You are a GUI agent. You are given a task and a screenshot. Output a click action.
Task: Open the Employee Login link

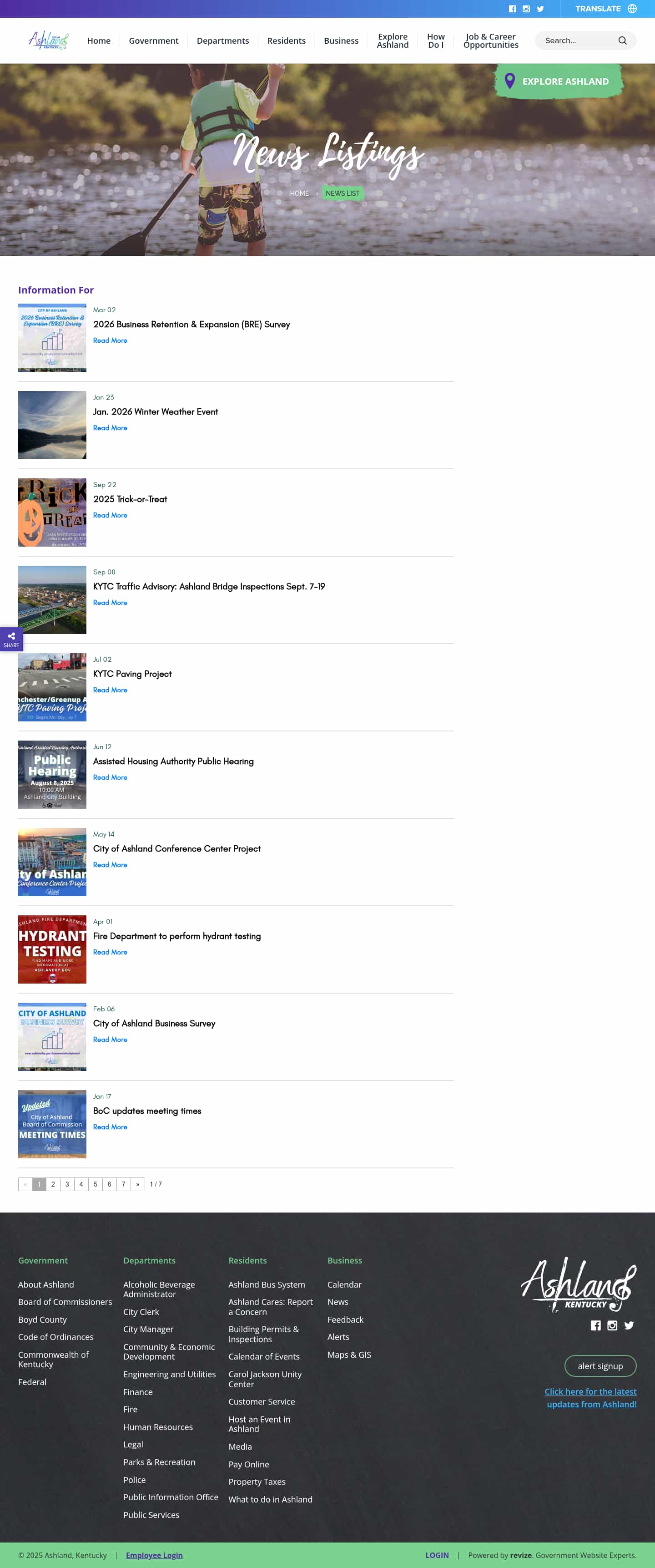[154, 1555]
